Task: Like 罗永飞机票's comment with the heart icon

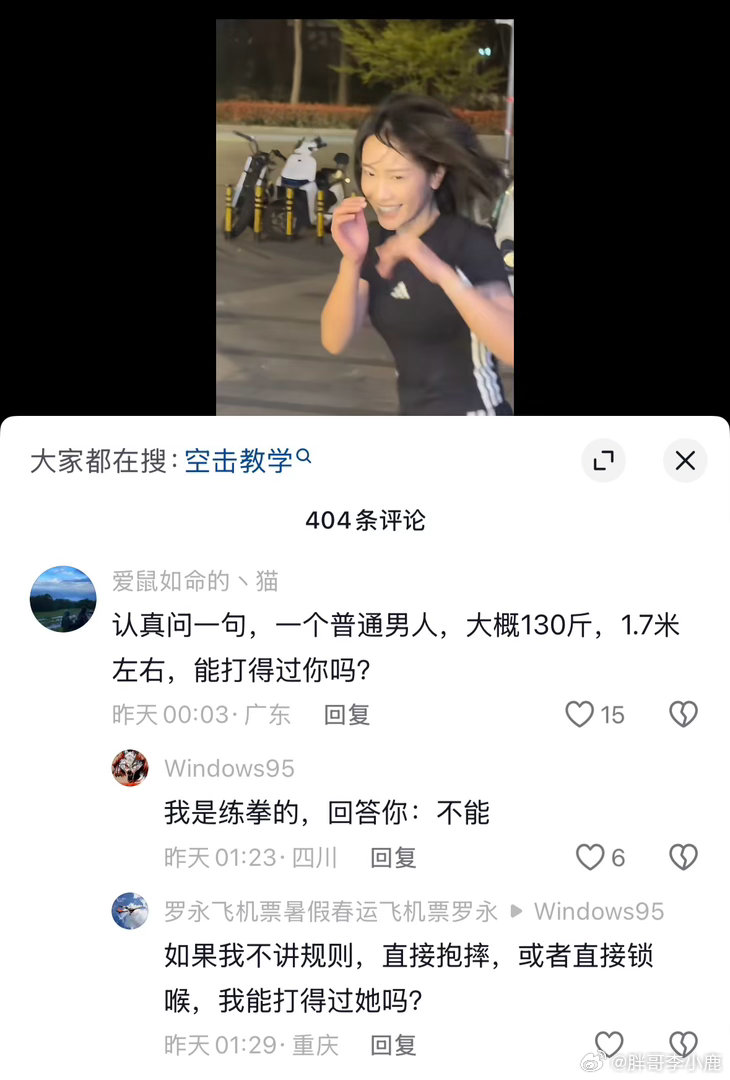Action: coord(609,1044)
